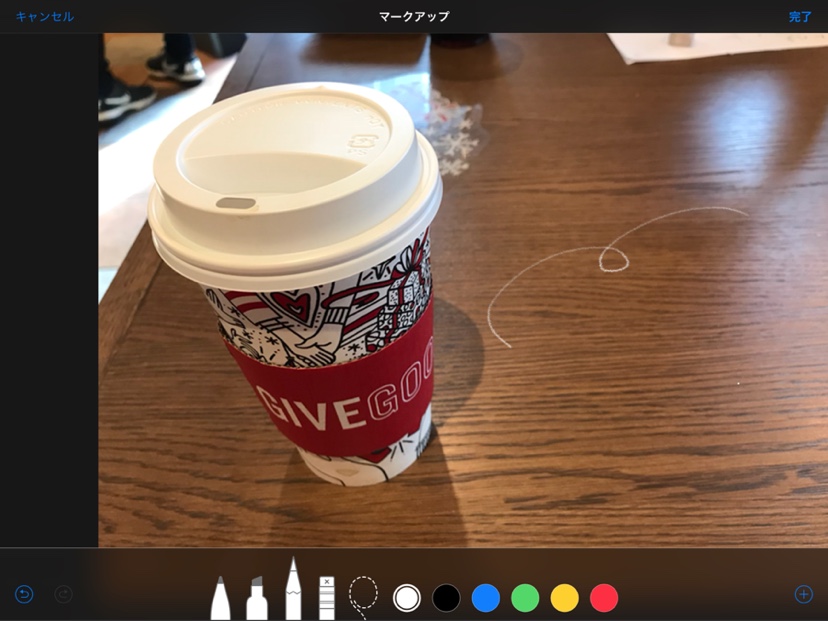Tap キャンセル to cancel markup

(44, 17)
